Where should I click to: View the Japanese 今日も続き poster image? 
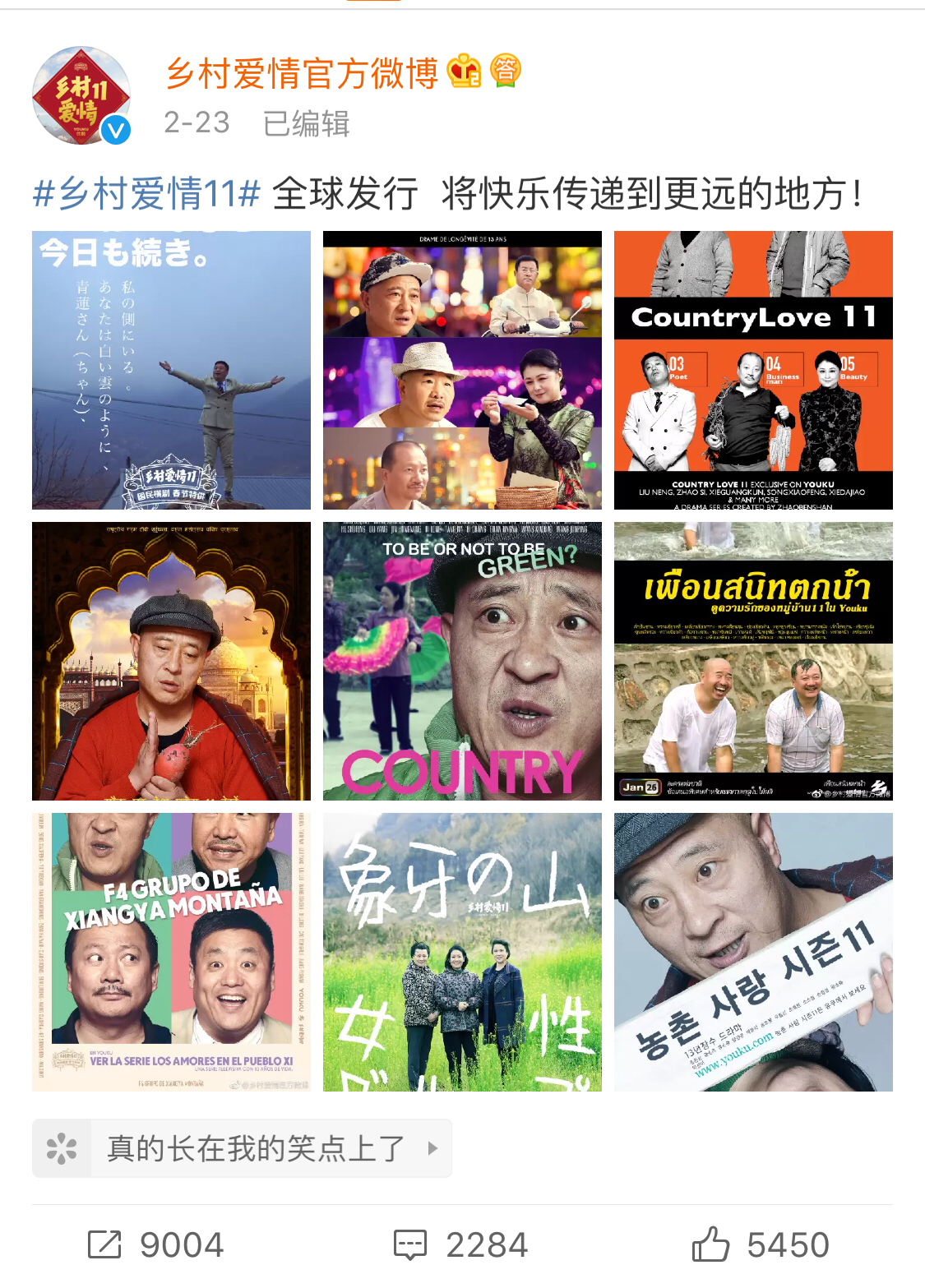point(171,370)
